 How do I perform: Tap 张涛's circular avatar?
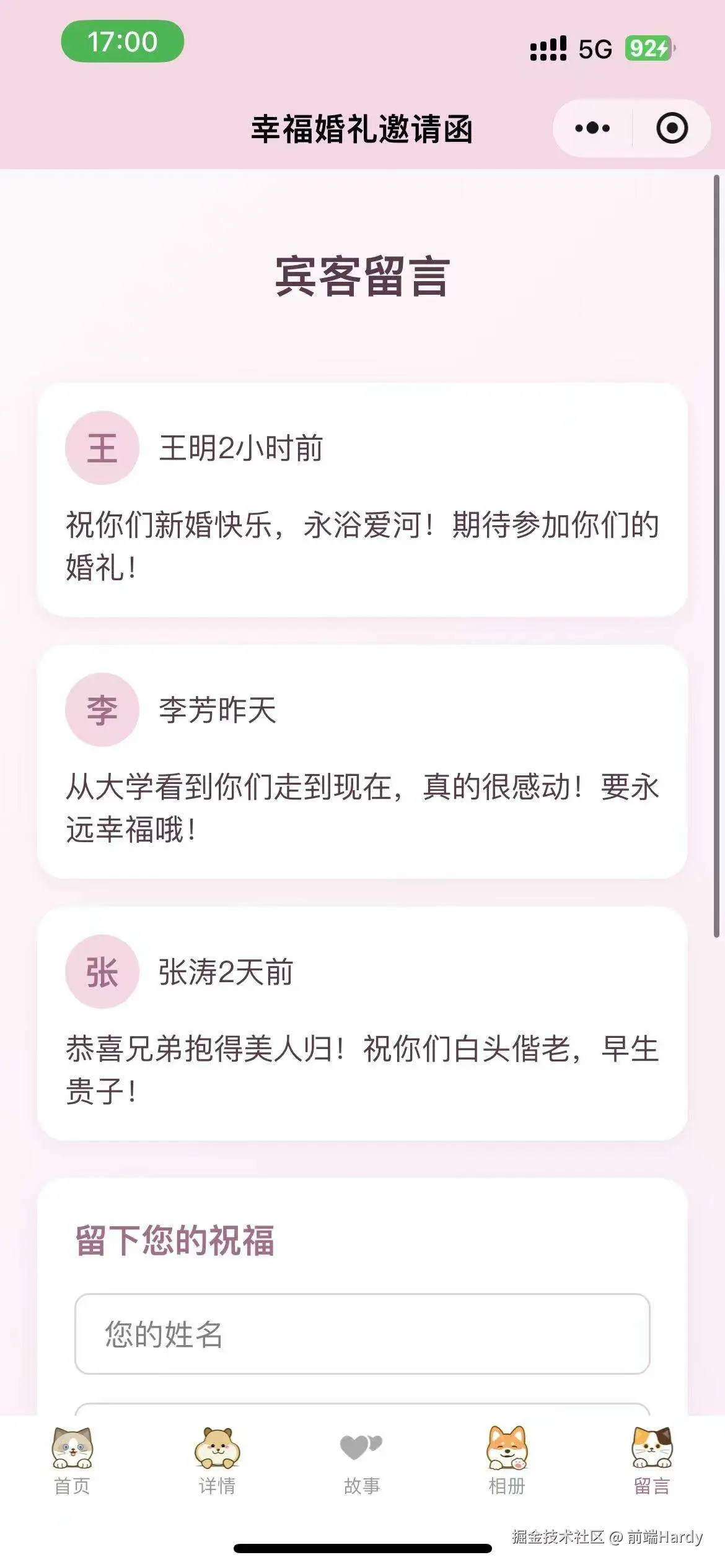point(103,973)
